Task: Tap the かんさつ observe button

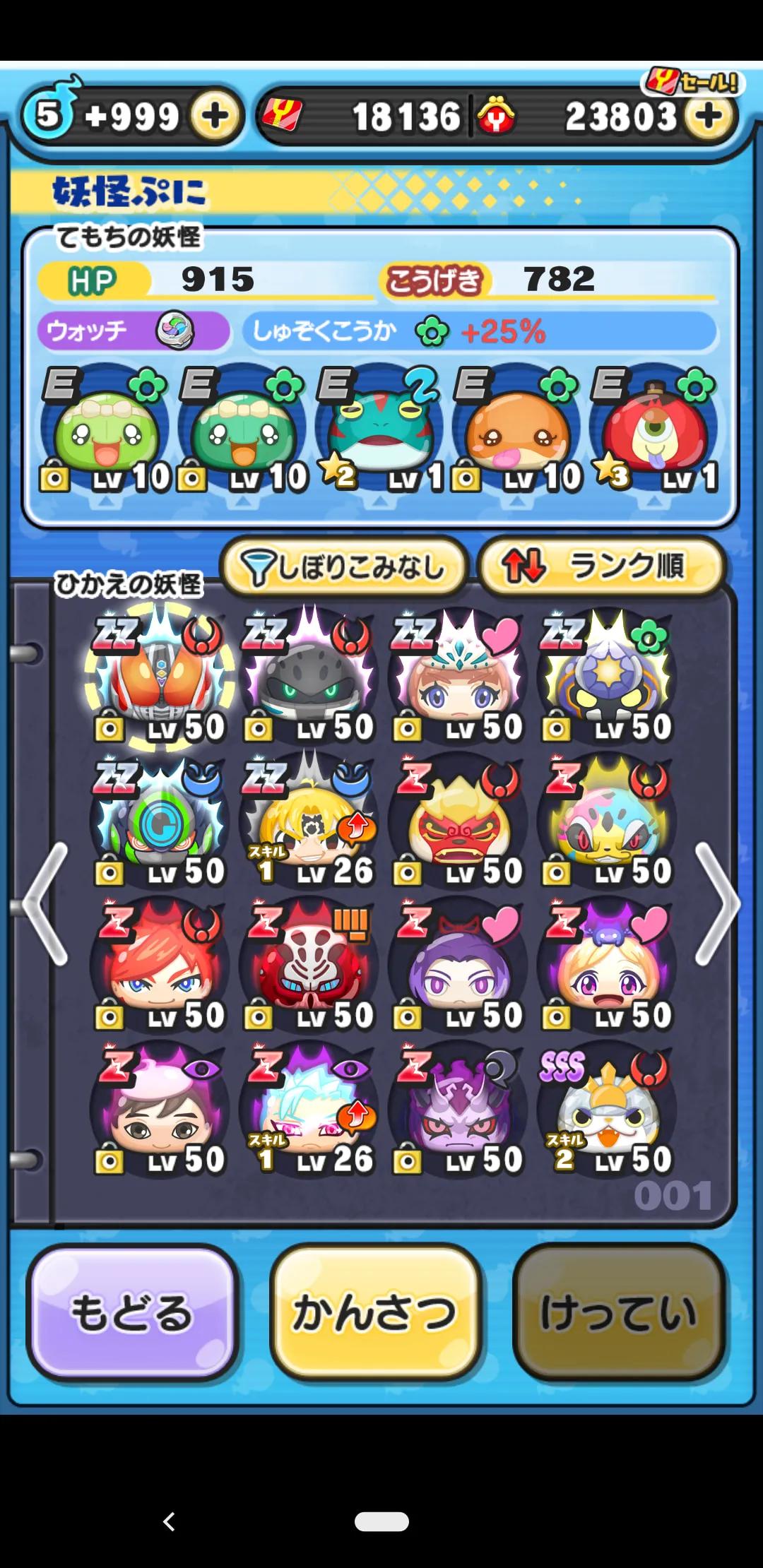Action: 375,1312
